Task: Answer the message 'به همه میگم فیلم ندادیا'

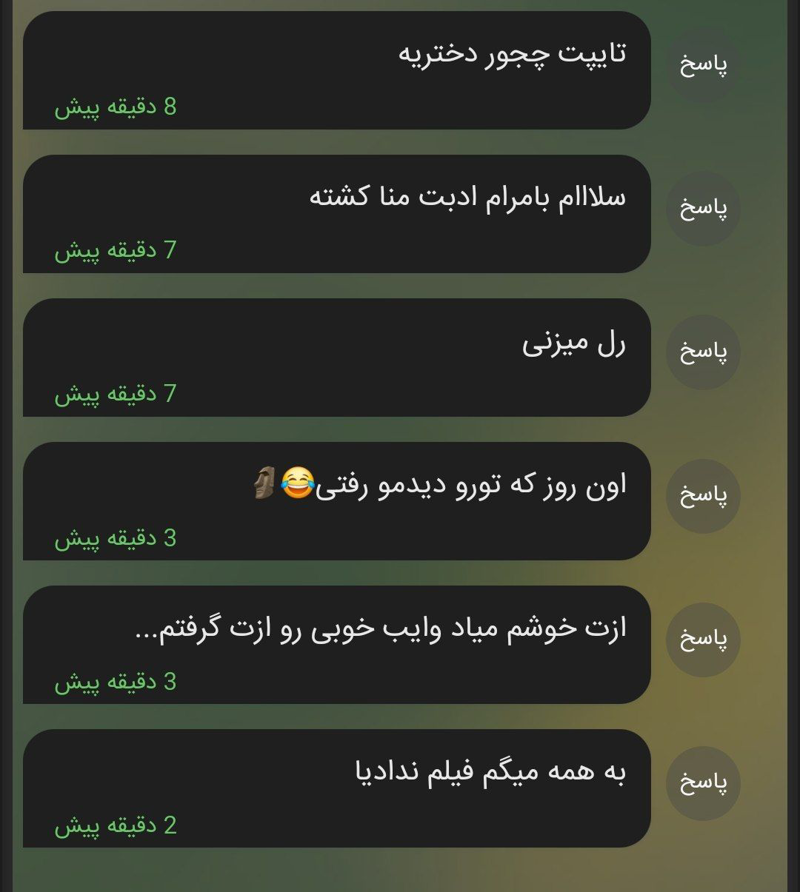Action: tap(703, 783)
